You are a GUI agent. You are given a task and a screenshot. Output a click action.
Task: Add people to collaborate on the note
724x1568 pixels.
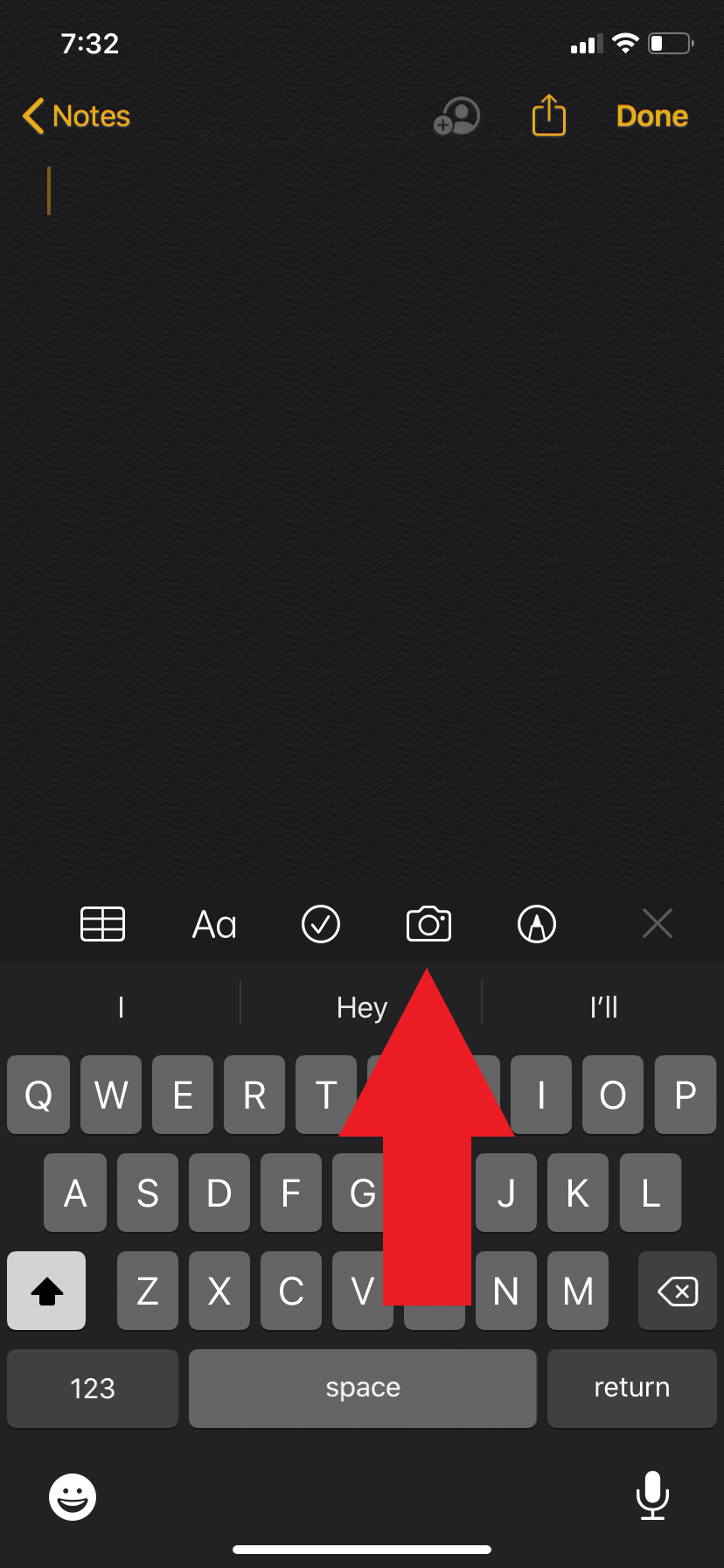[456, 116]
